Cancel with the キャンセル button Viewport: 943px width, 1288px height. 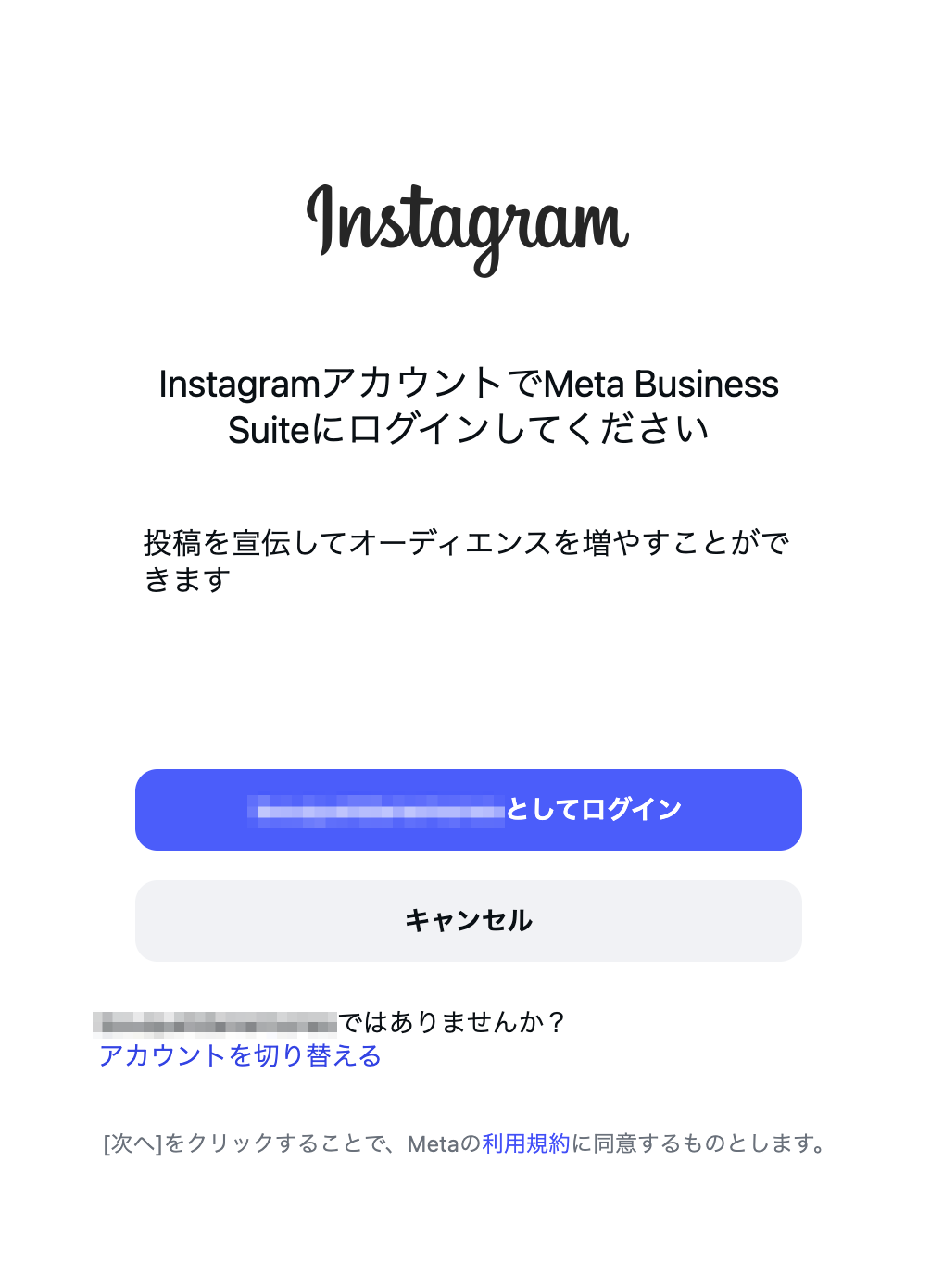click(468, 920)
